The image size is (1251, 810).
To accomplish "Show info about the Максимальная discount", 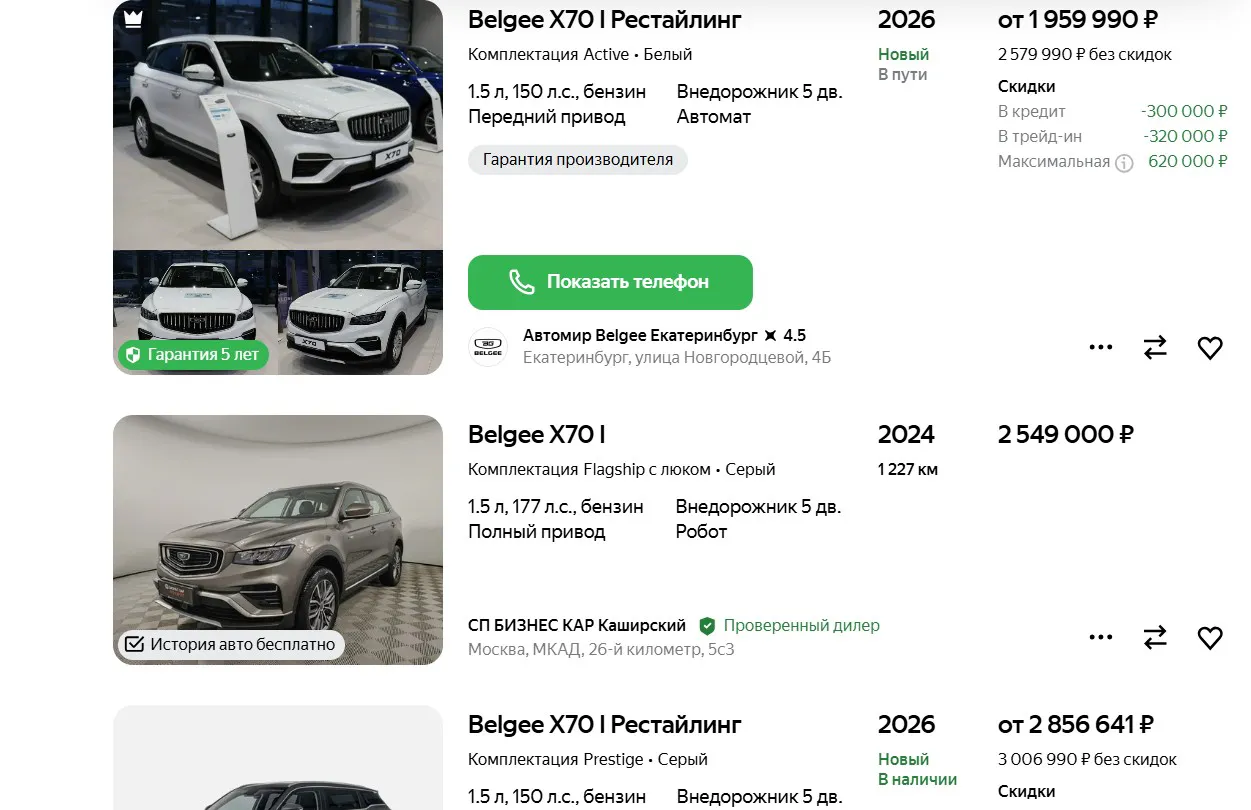I will point(1124,163).
